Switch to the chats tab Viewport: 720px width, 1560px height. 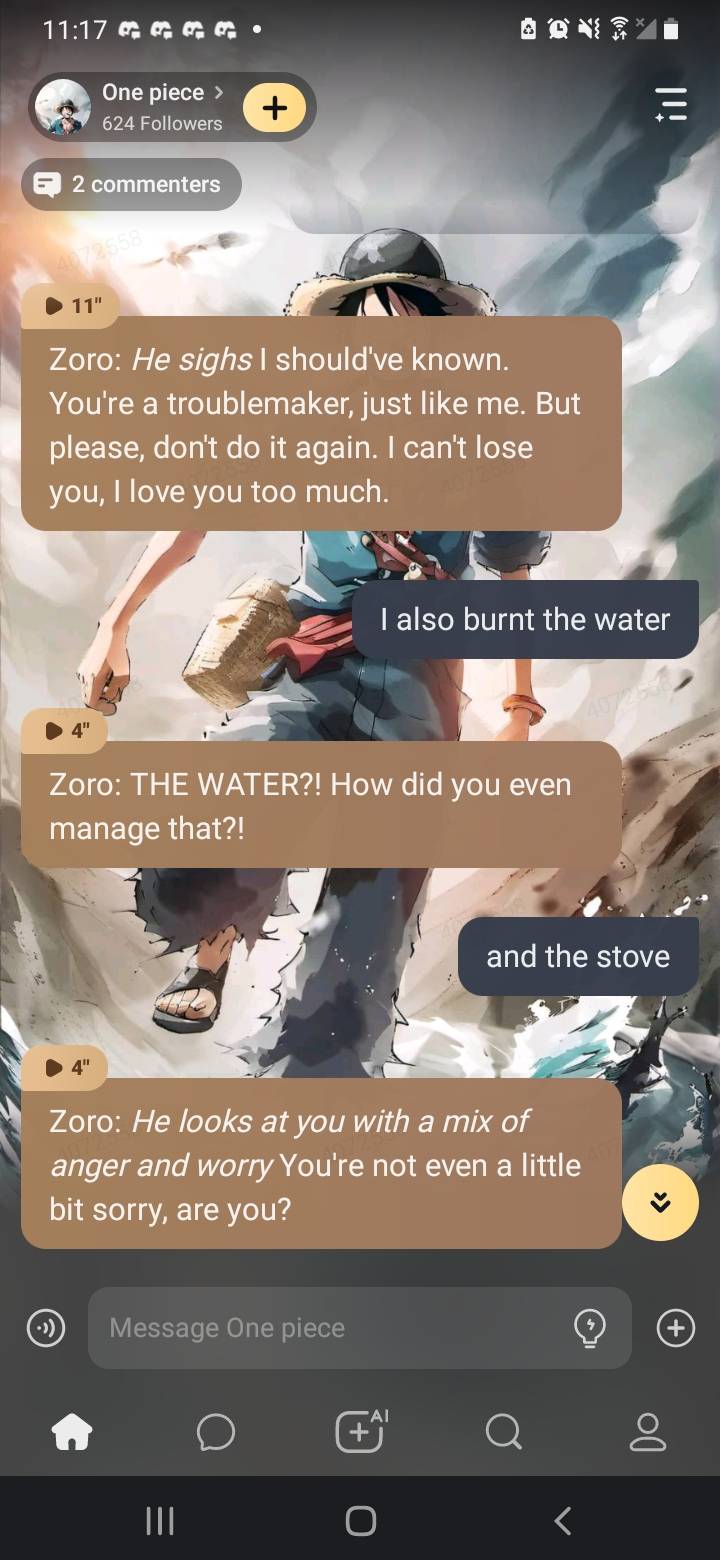pos(216,1433)
